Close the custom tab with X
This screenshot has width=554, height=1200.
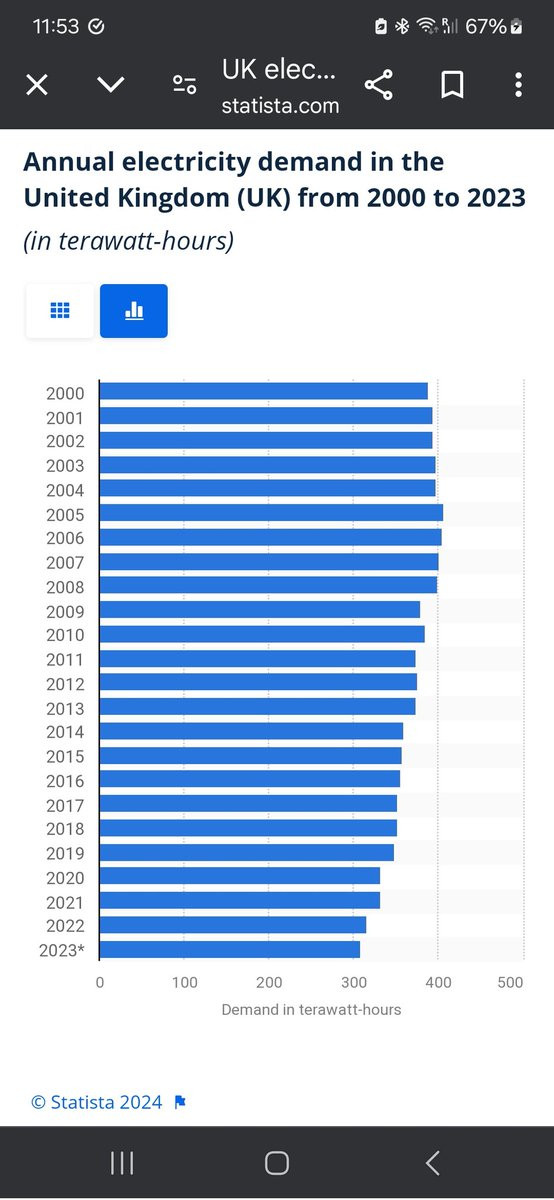(37, 85)
